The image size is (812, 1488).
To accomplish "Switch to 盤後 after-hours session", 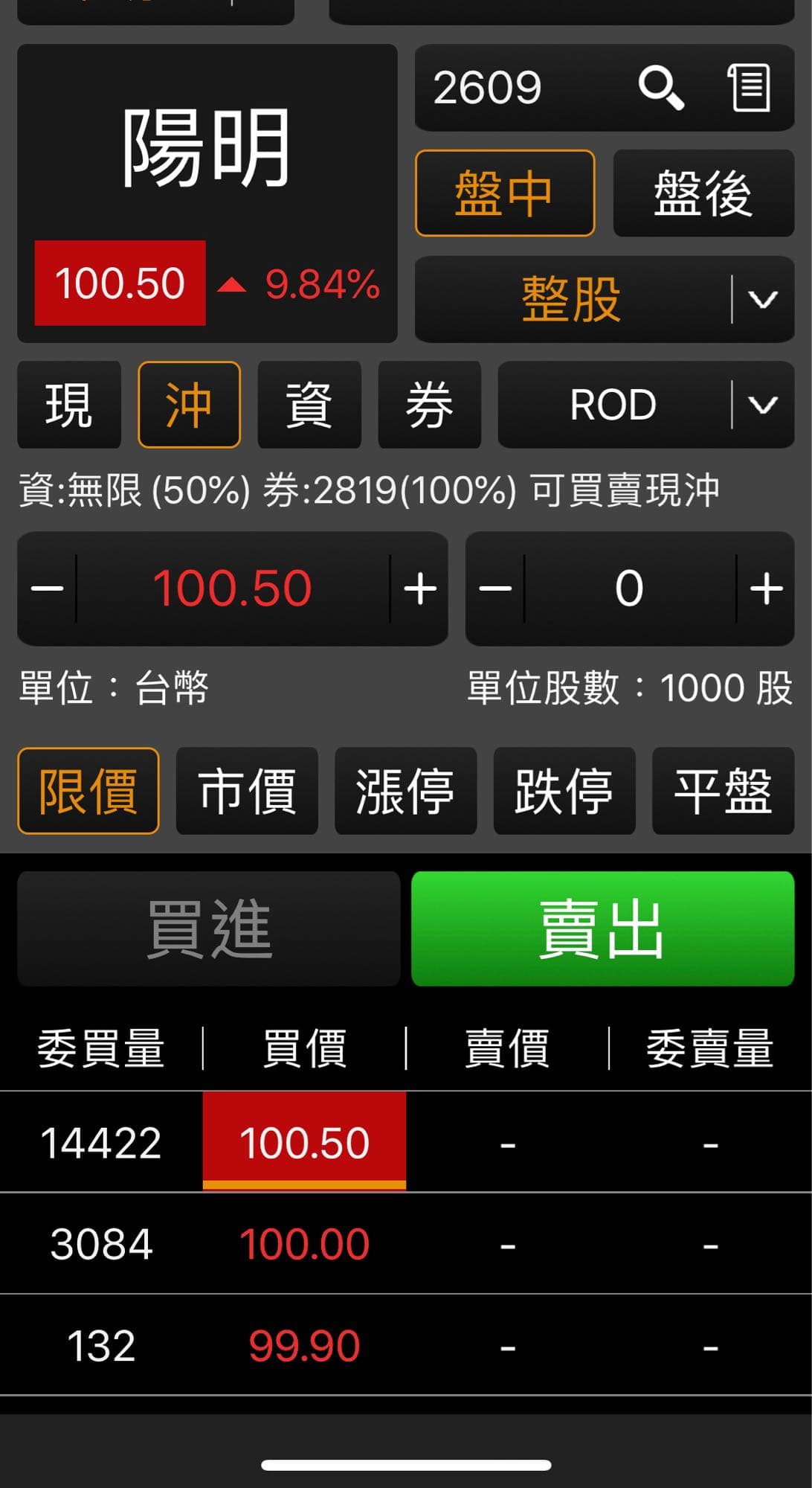I will pyautogui.click(x=703, y=193).
